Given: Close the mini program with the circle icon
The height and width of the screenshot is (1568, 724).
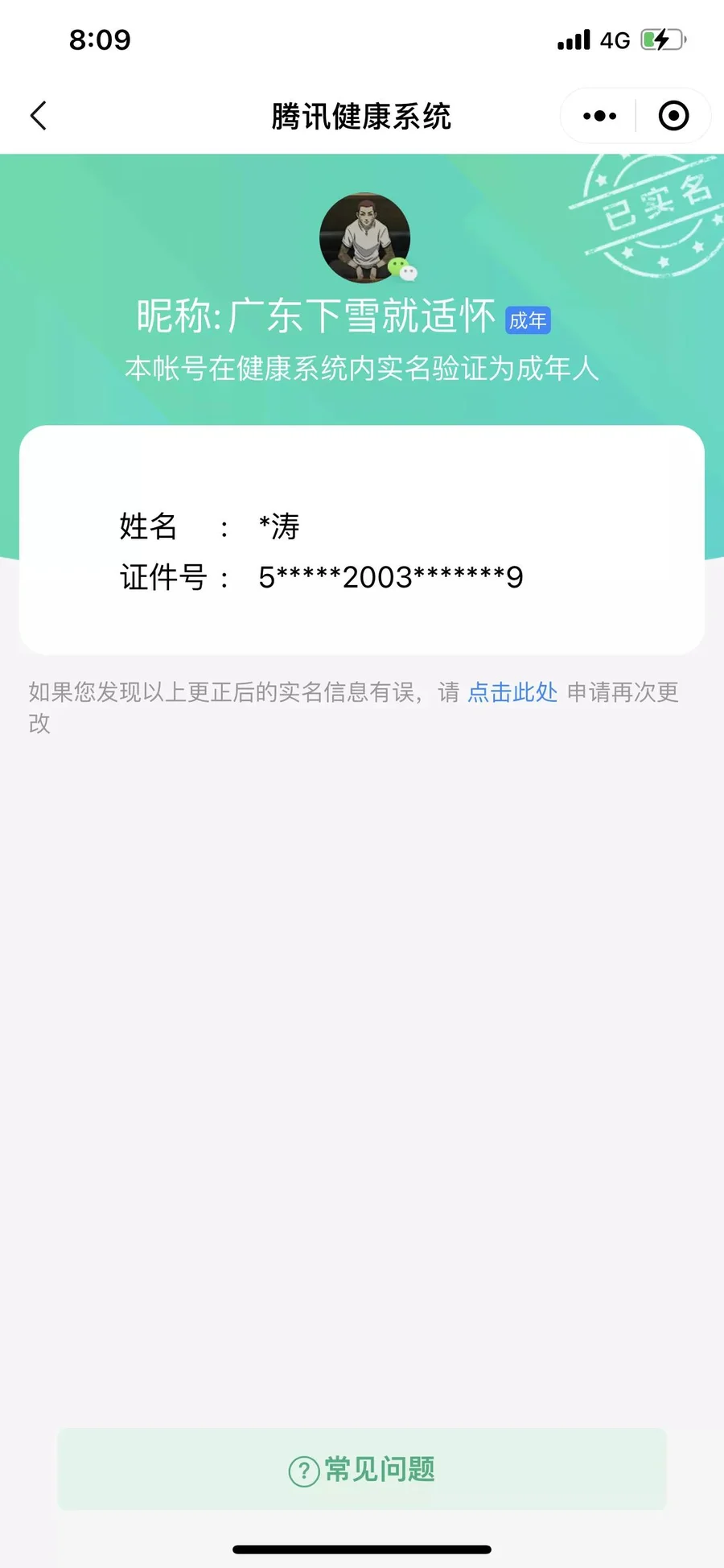Looking at the screenshot, I should pyautogui.click(x=673, y=116).
